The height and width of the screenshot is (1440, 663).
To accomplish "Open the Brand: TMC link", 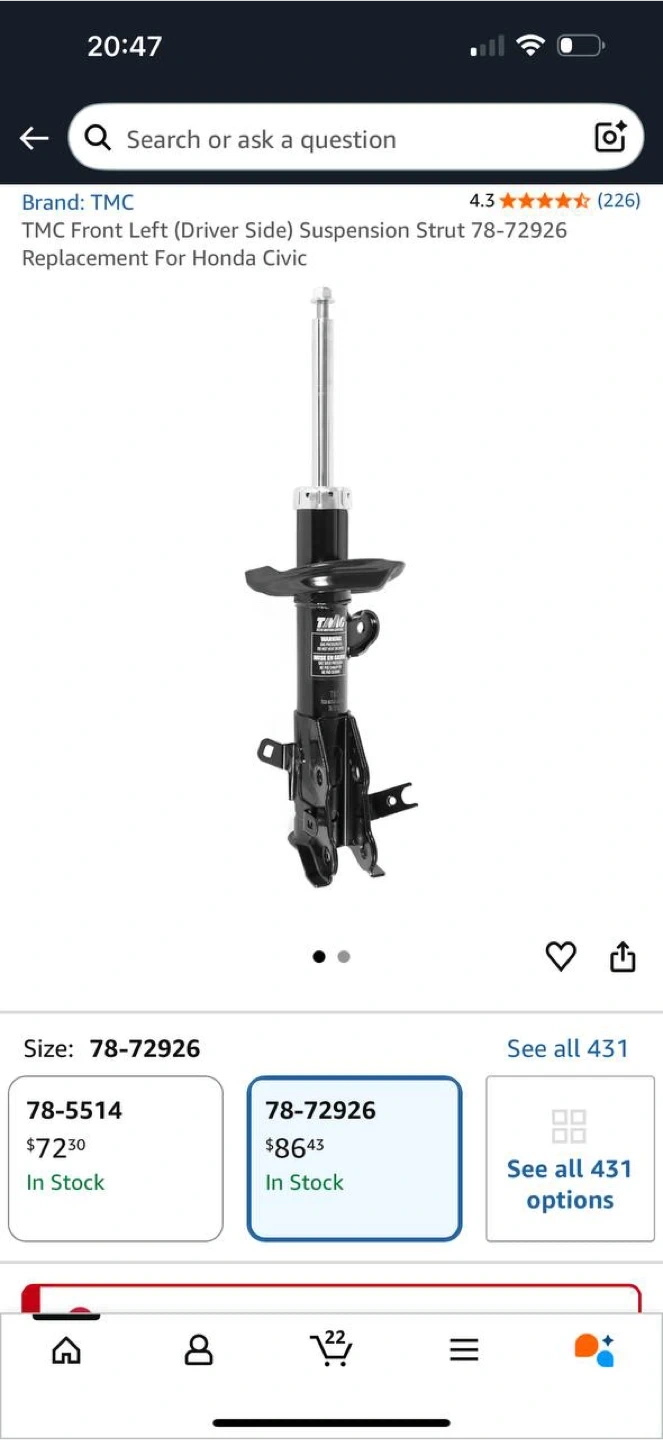I will pyautogui.click(x=77, y=202).
